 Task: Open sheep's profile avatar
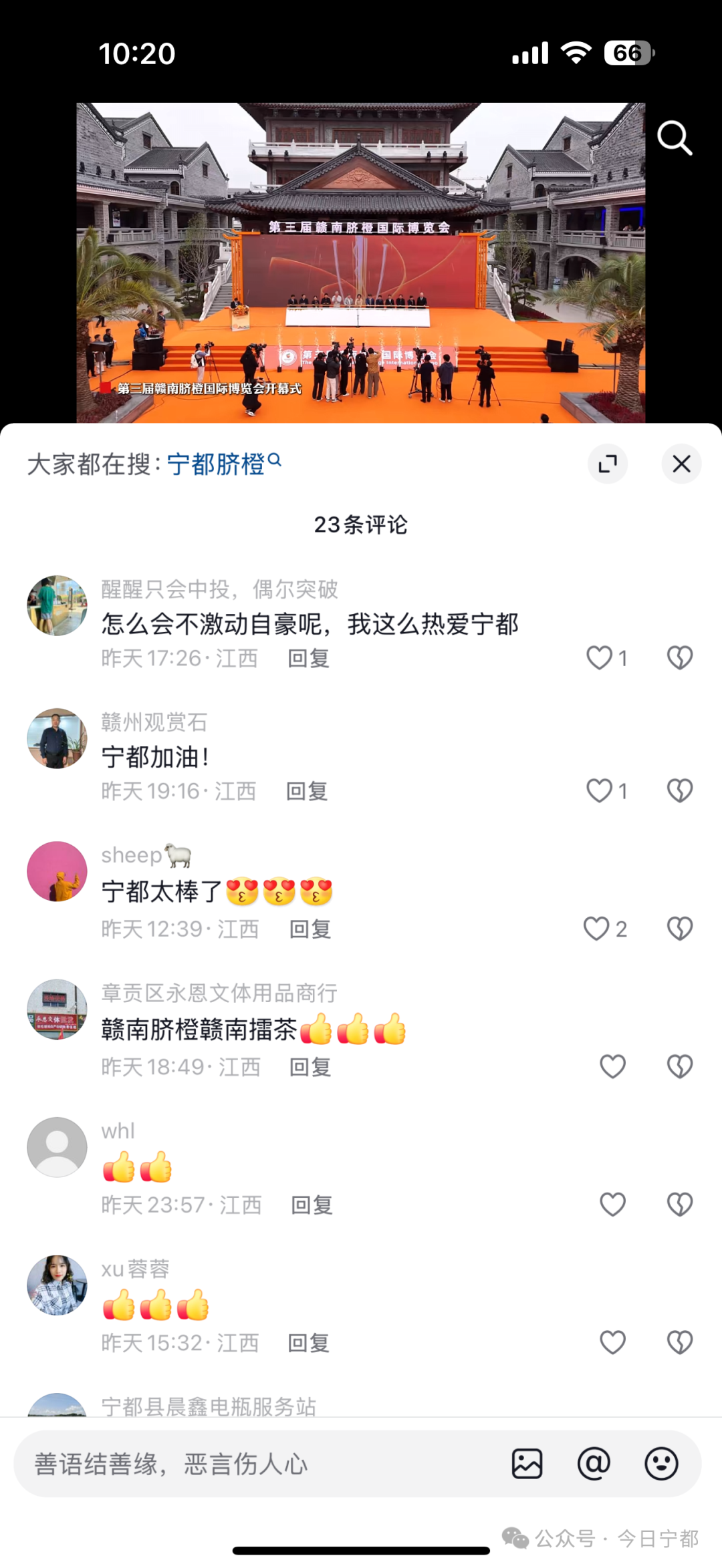point(57,871)
